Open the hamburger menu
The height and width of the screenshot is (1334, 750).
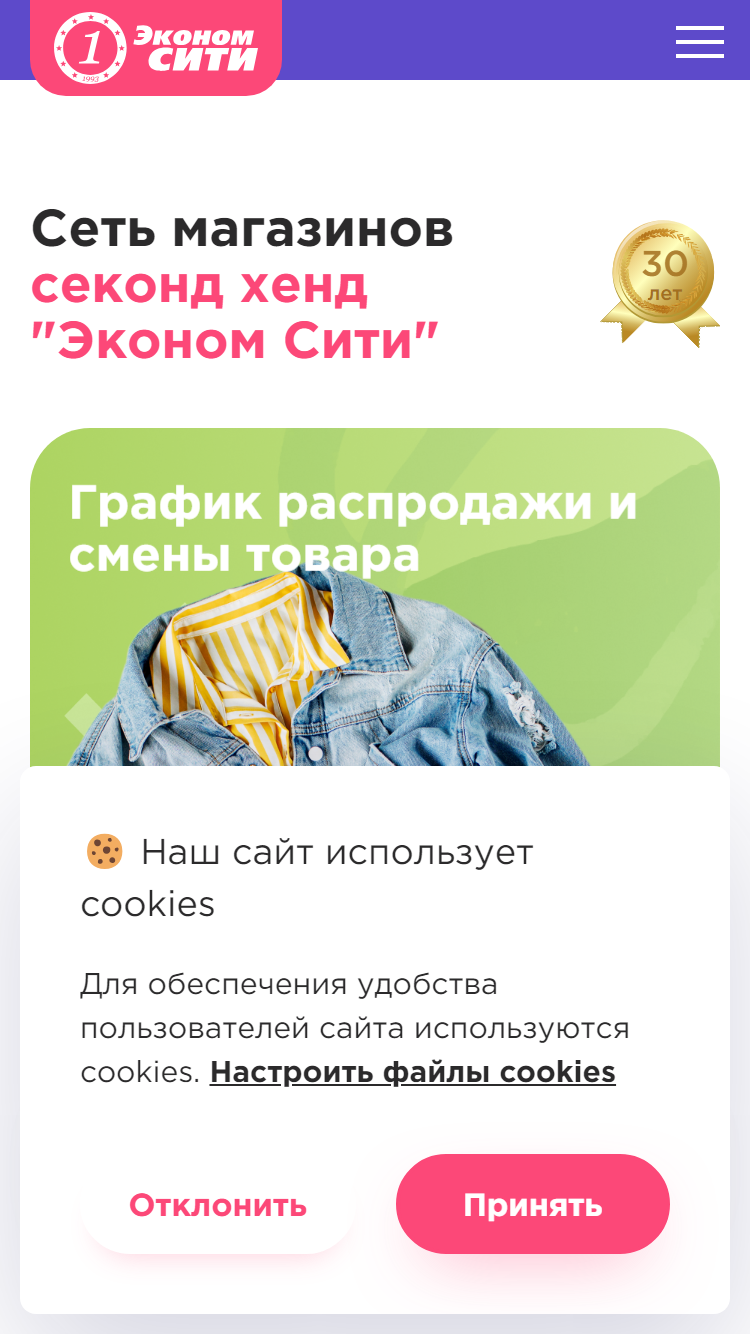tap(699, 41)
